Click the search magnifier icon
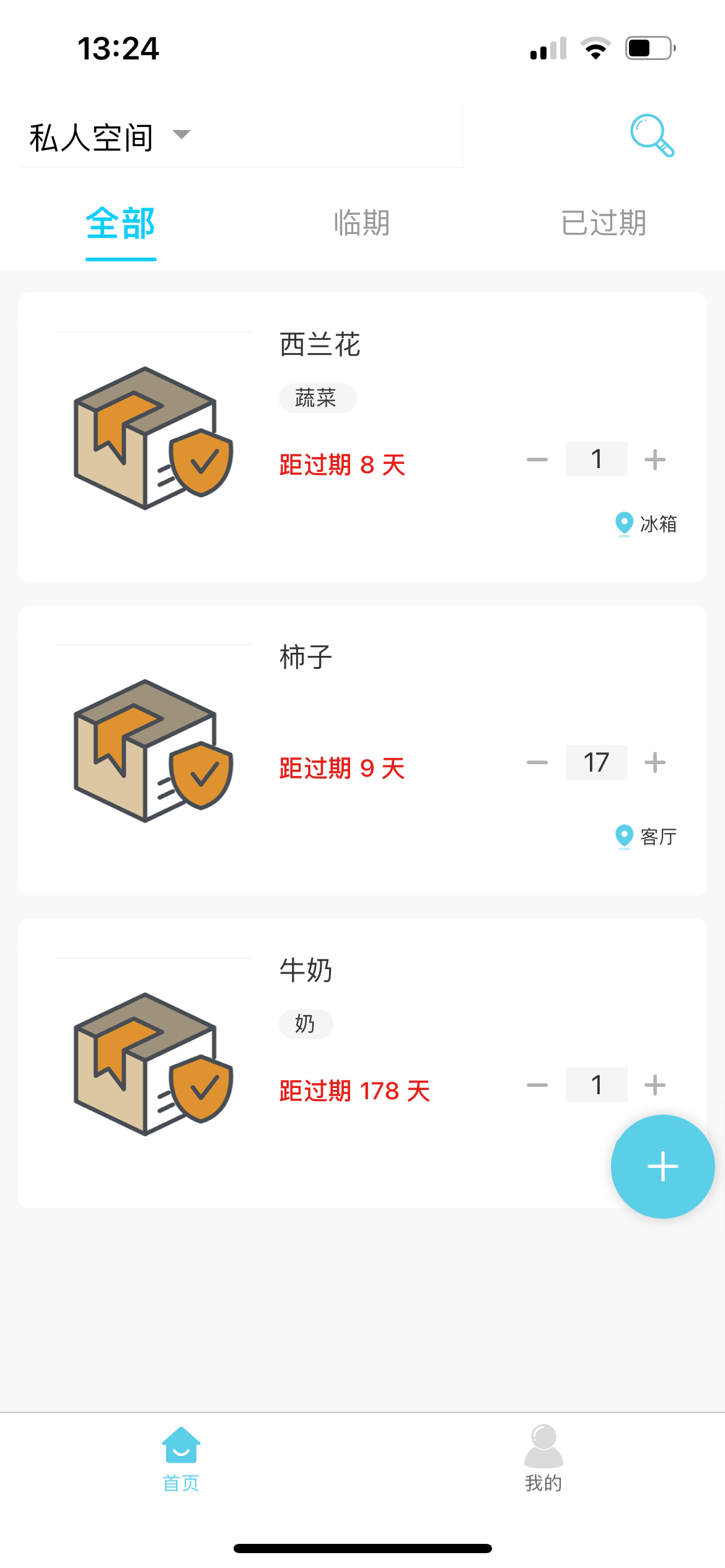The height and width of the screenshot is (1568, 725). [x=651, y=134]
